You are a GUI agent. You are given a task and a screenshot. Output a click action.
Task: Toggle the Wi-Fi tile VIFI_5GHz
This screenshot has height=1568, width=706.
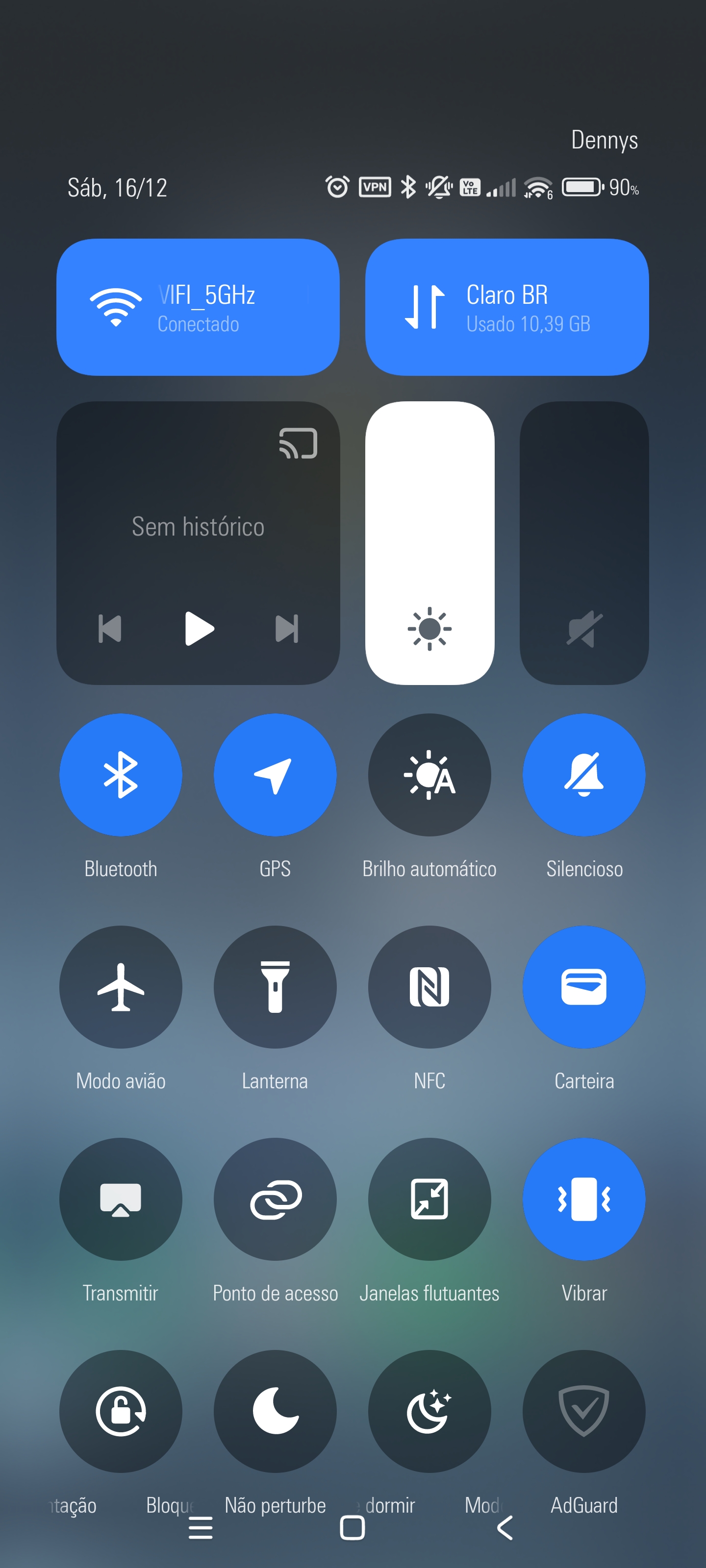pyautogui.click(x=198, y=307)
